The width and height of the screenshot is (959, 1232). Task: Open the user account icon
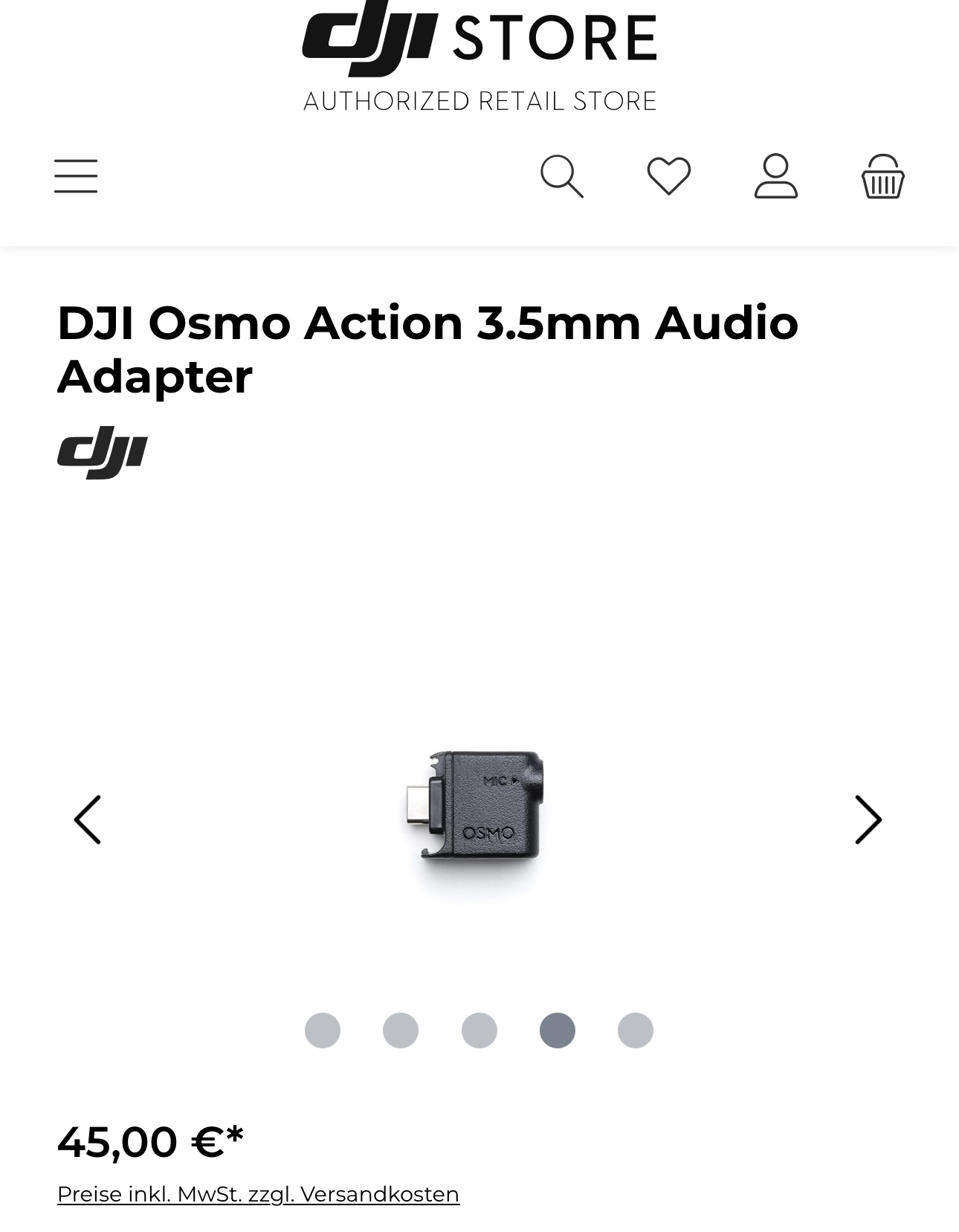coord(775,176)
